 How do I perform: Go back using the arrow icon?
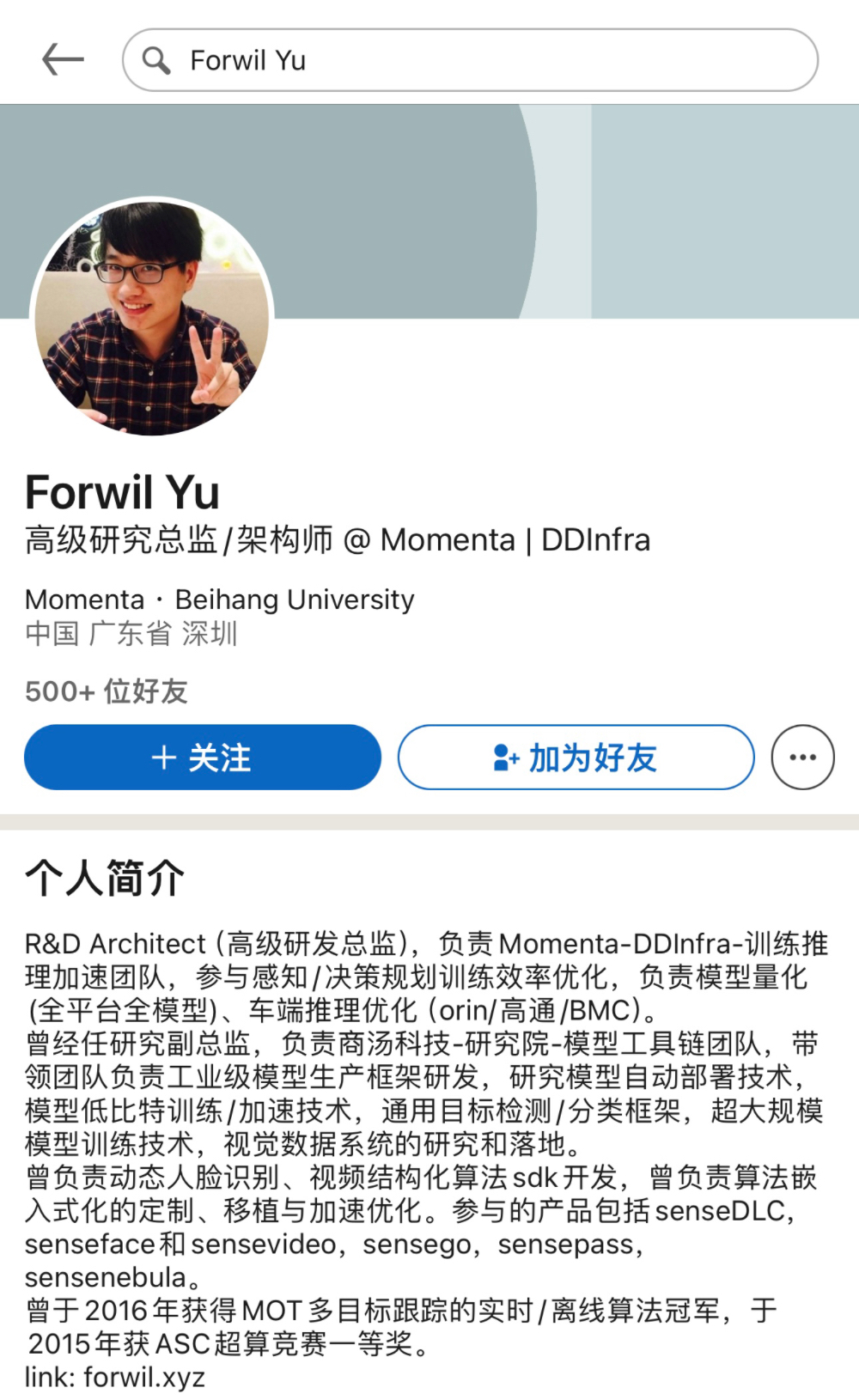point(63,59)
